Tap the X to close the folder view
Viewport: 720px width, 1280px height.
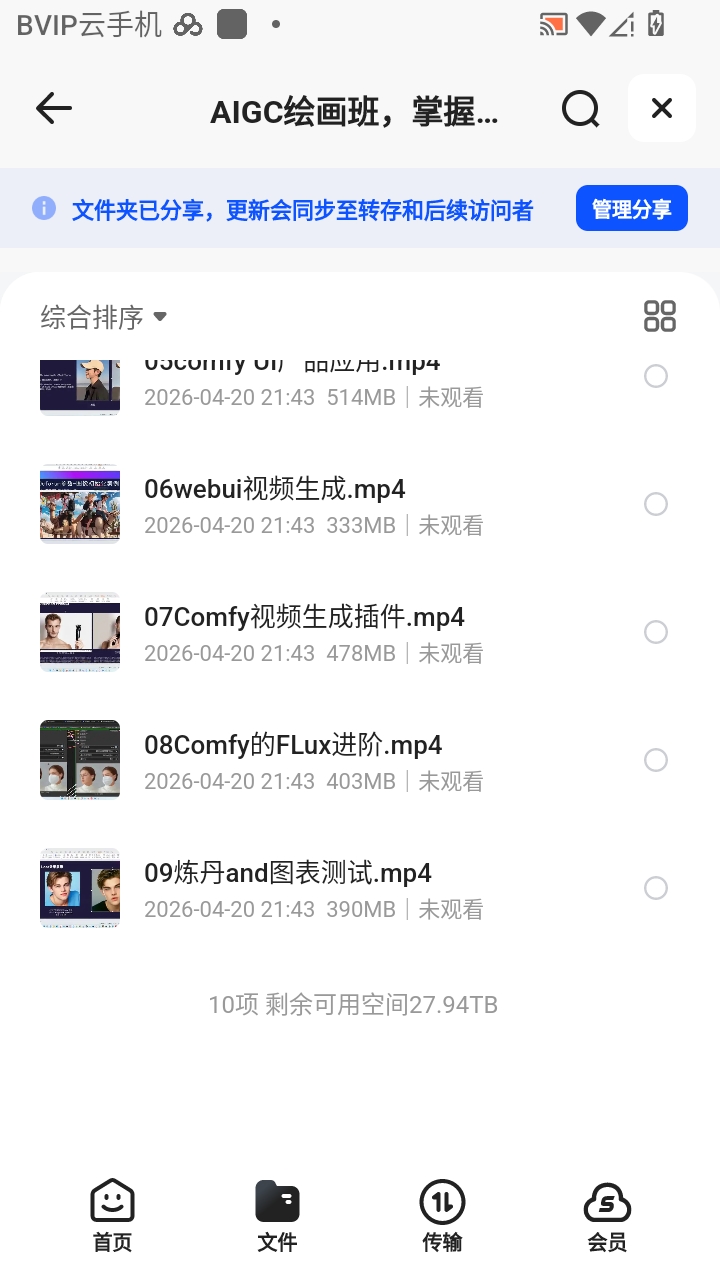[661, 108]
